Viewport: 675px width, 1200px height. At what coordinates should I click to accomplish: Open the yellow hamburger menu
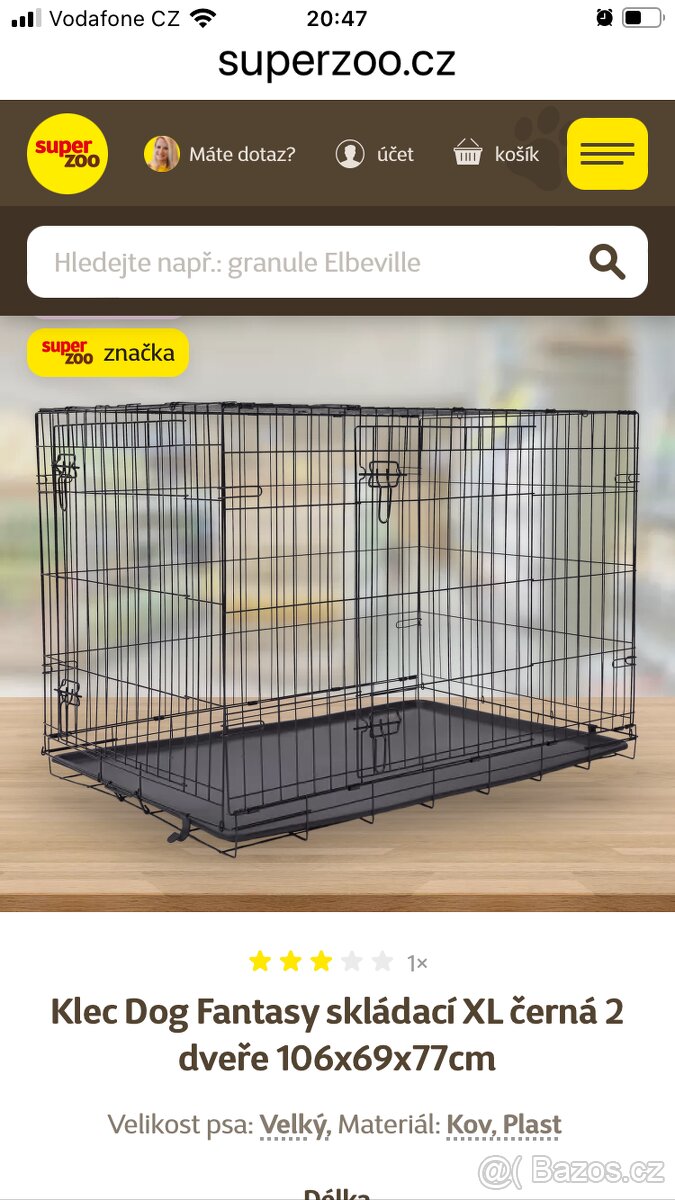pyautogui.click(x=607, y=154)
